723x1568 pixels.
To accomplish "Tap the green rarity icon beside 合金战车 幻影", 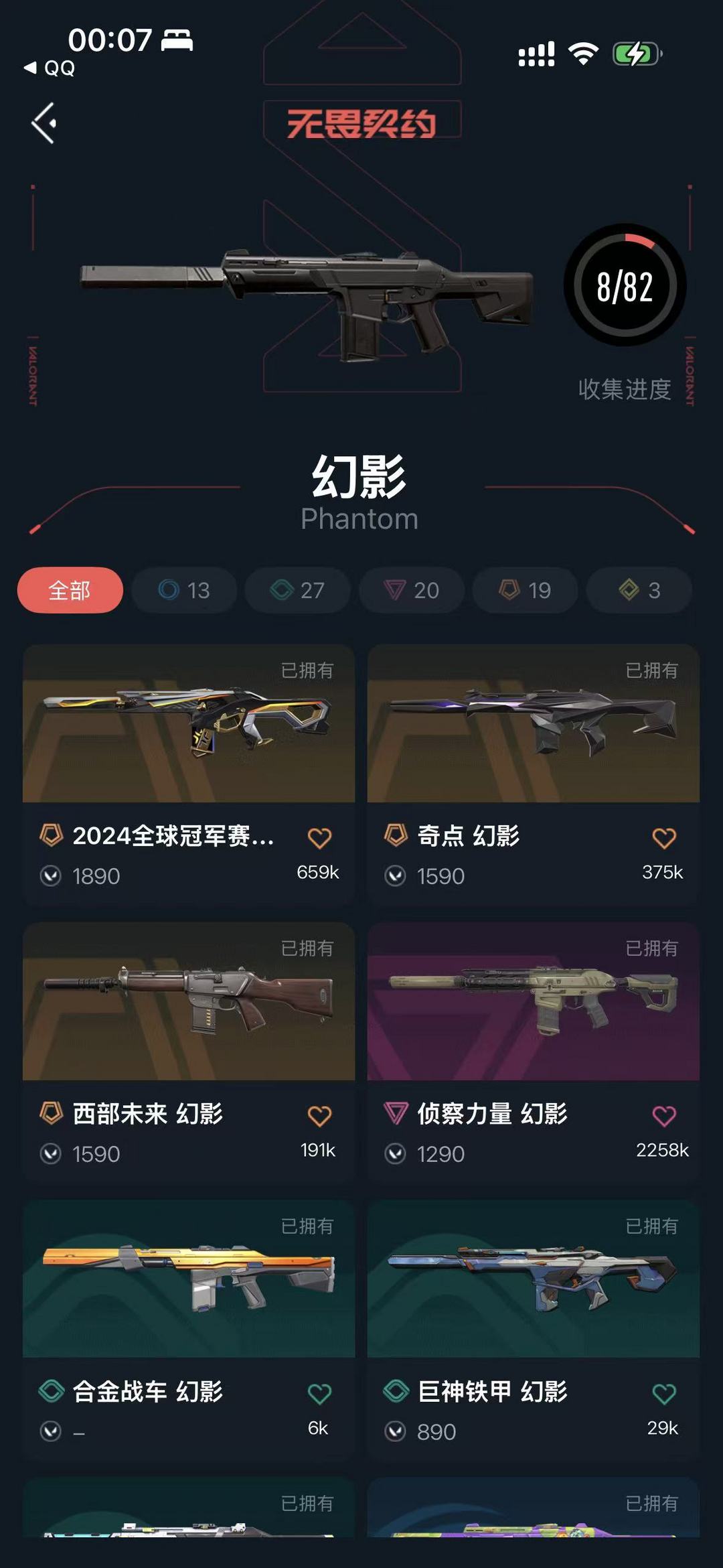I will [52, 1393].
